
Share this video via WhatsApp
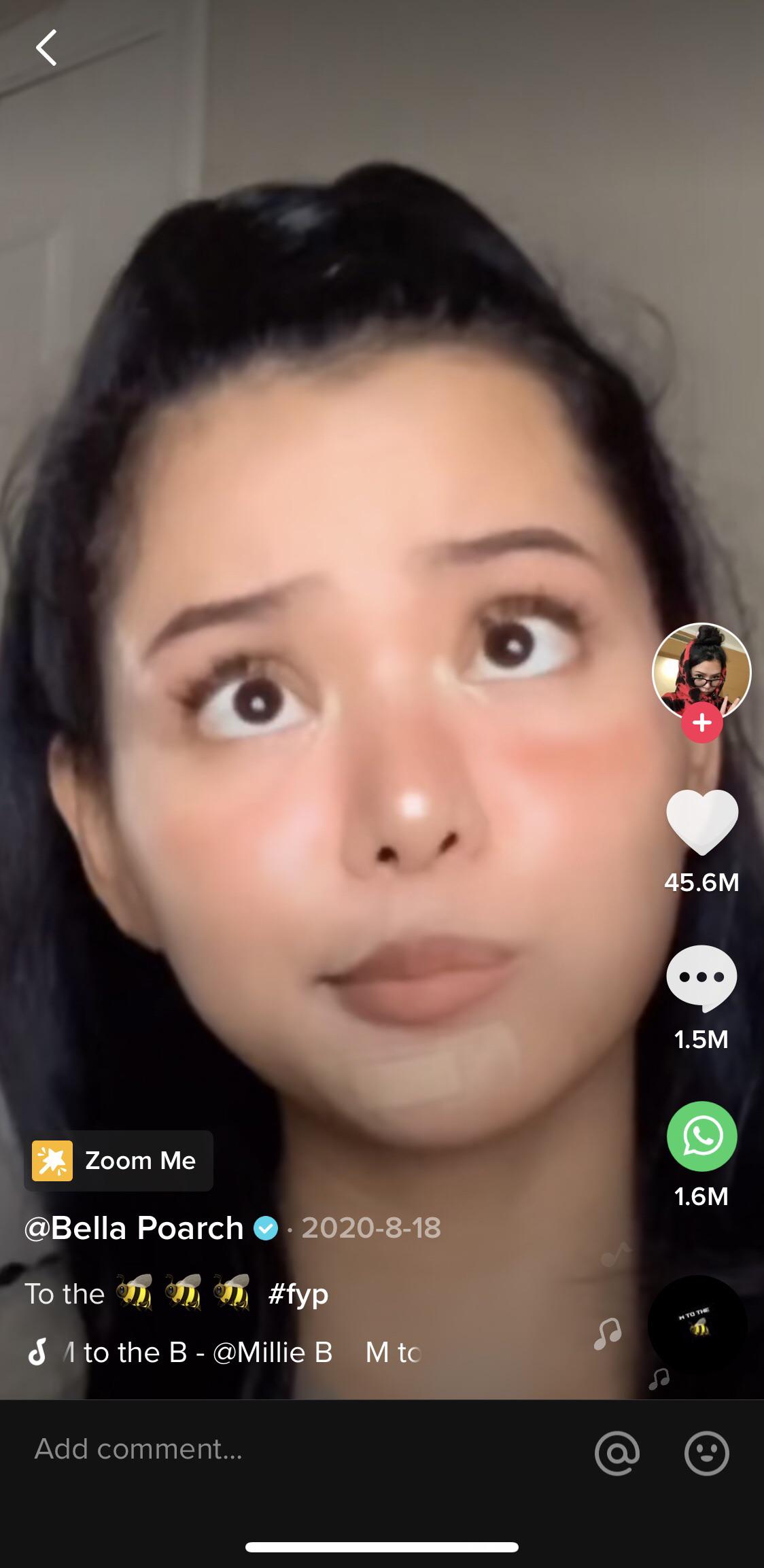(x=701, y=1136)
